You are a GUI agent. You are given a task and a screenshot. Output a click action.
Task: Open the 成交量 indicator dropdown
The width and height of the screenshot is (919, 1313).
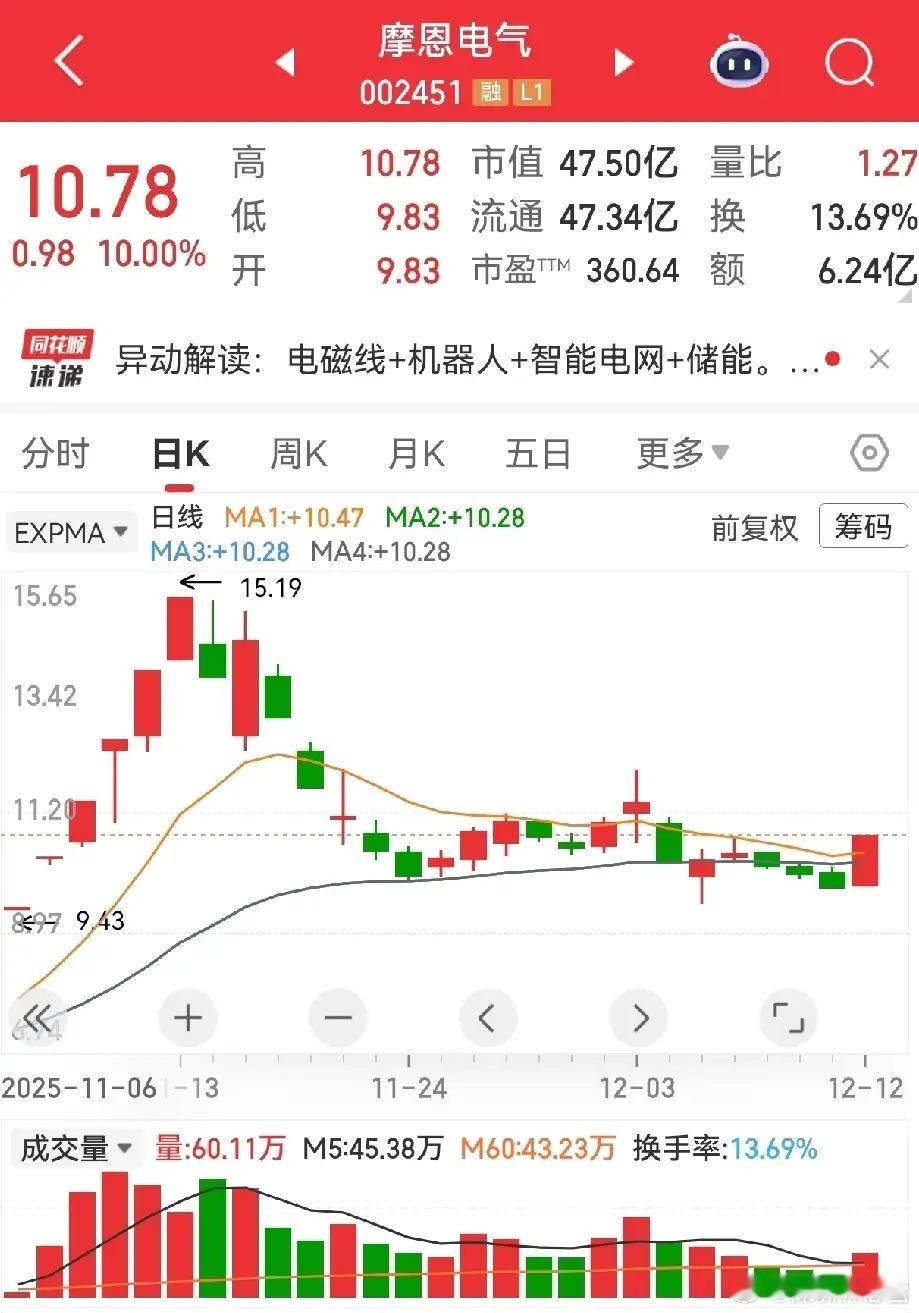click(75, 1149)
